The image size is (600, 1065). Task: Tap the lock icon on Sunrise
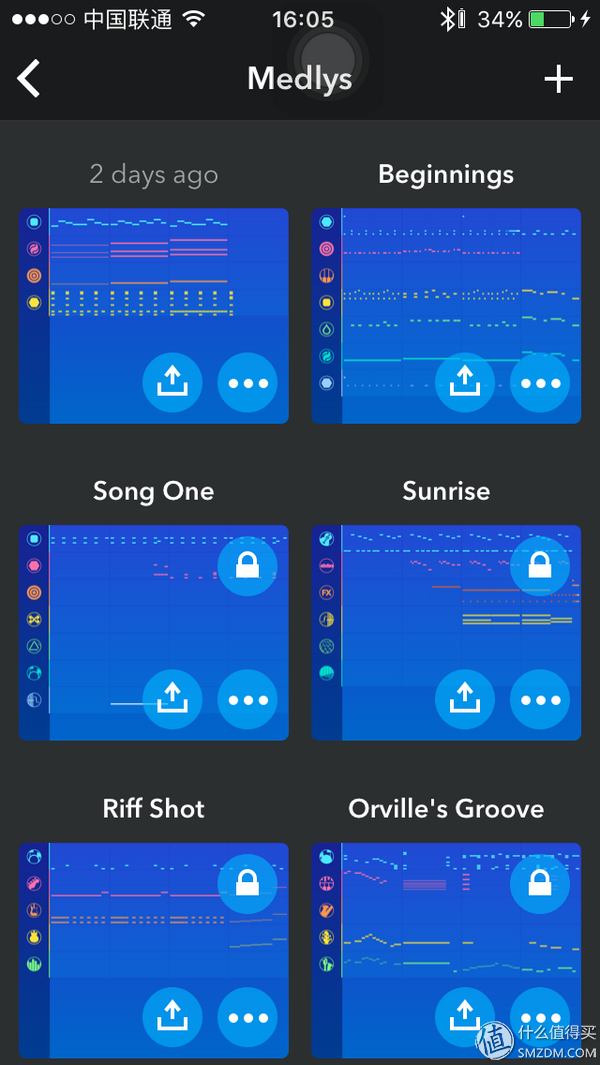tap(540, 567)
